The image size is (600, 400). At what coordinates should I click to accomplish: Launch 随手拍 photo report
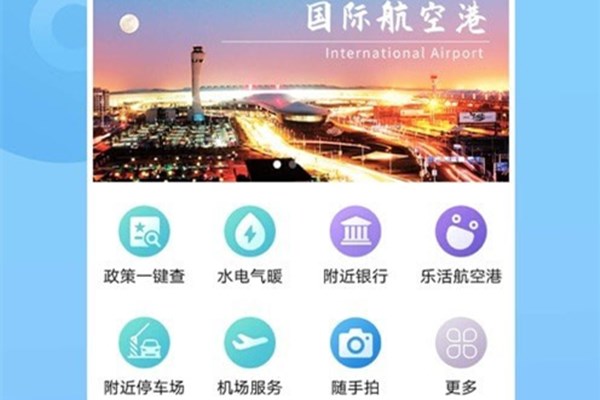point(355,345)
